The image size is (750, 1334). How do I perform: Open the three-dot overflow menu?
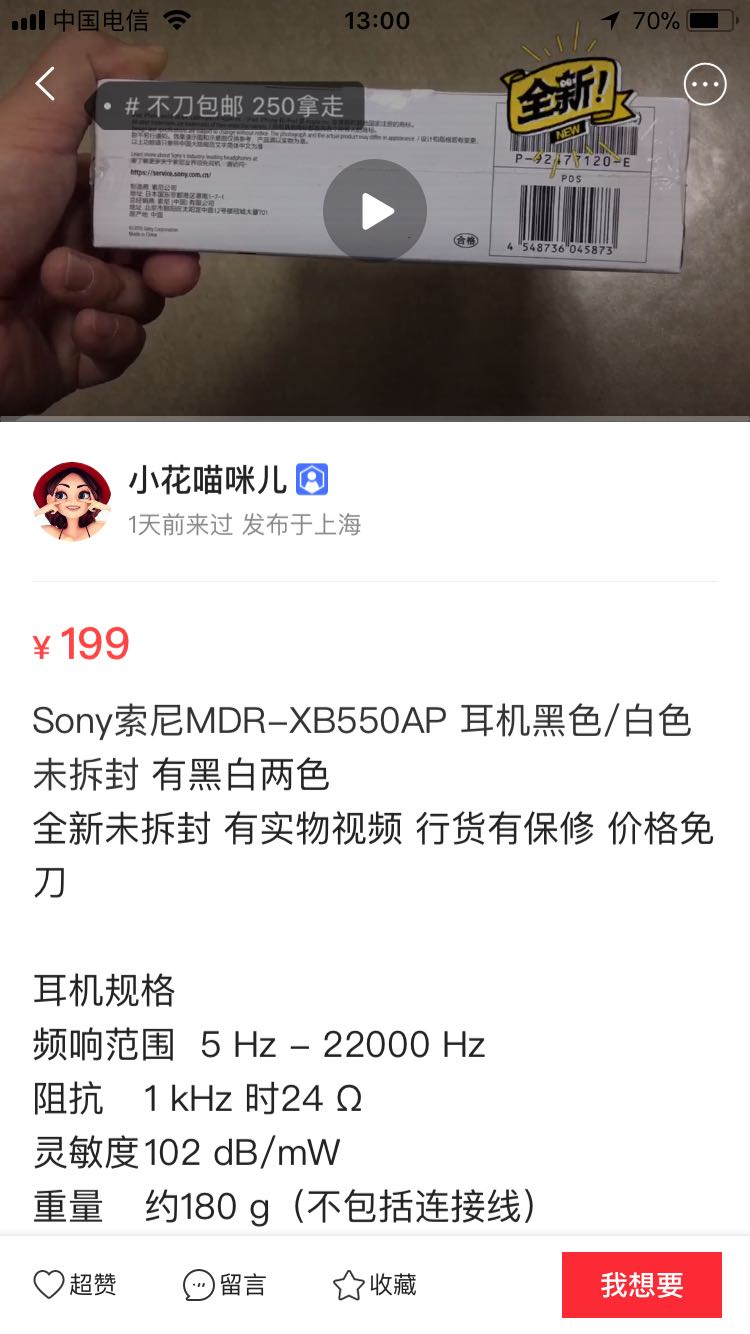[x=705, y=84]
